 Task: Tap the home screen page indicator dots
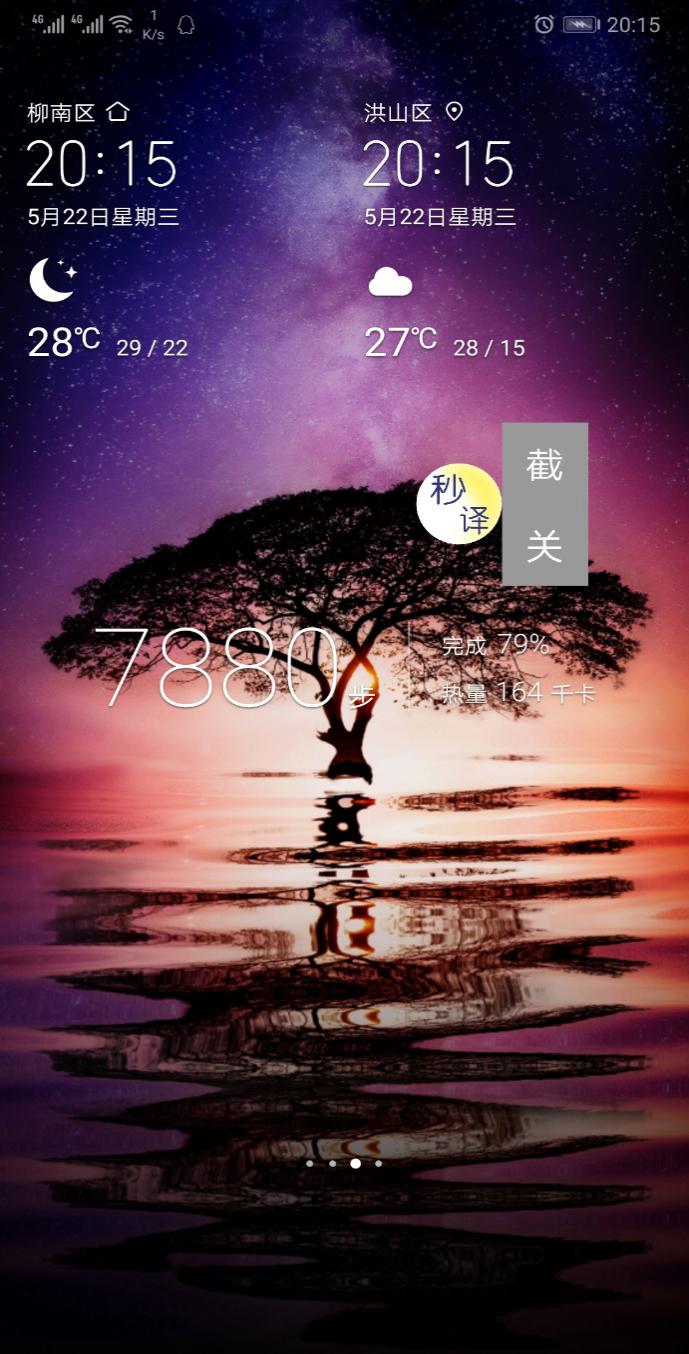click(344, 1164)
